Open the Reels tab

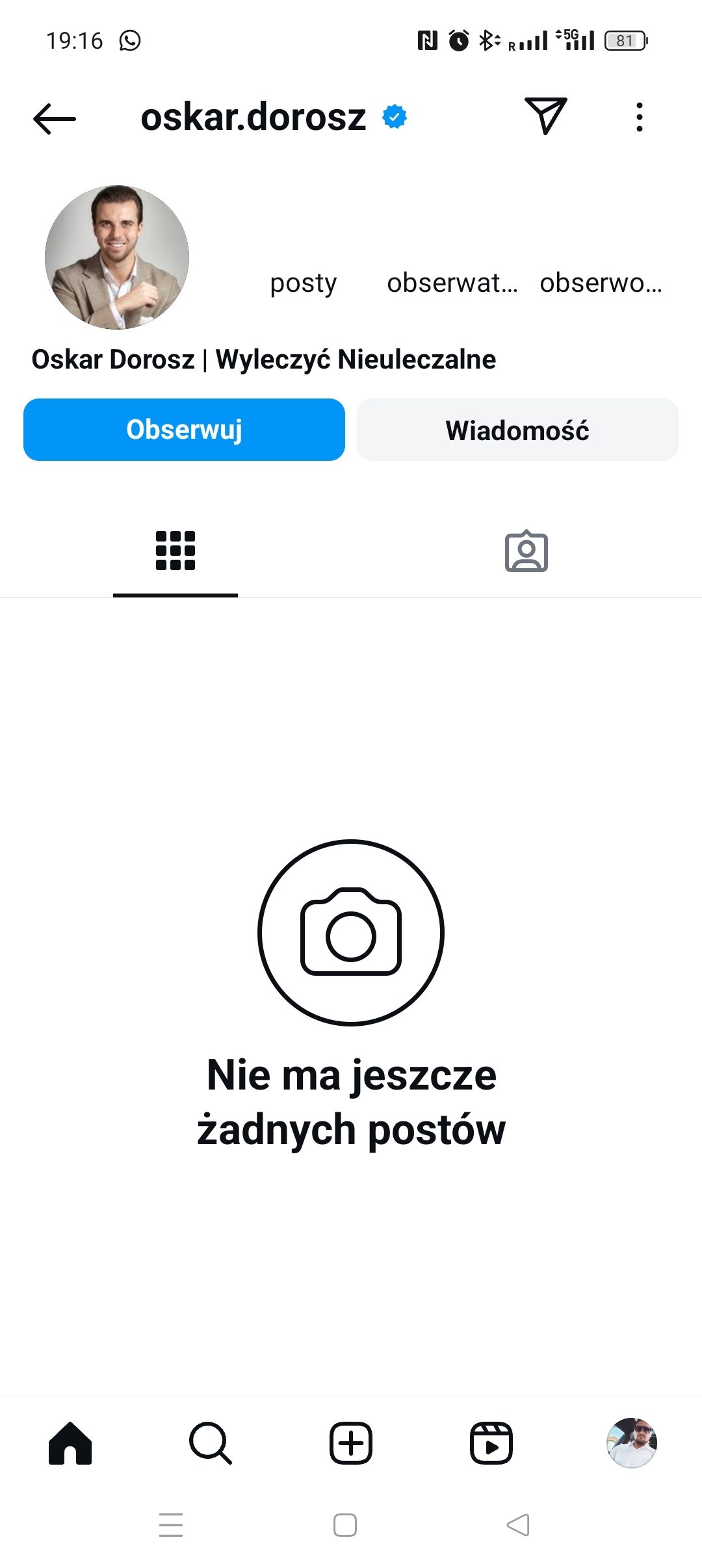pyautogui.click(x=491, y=1443)
